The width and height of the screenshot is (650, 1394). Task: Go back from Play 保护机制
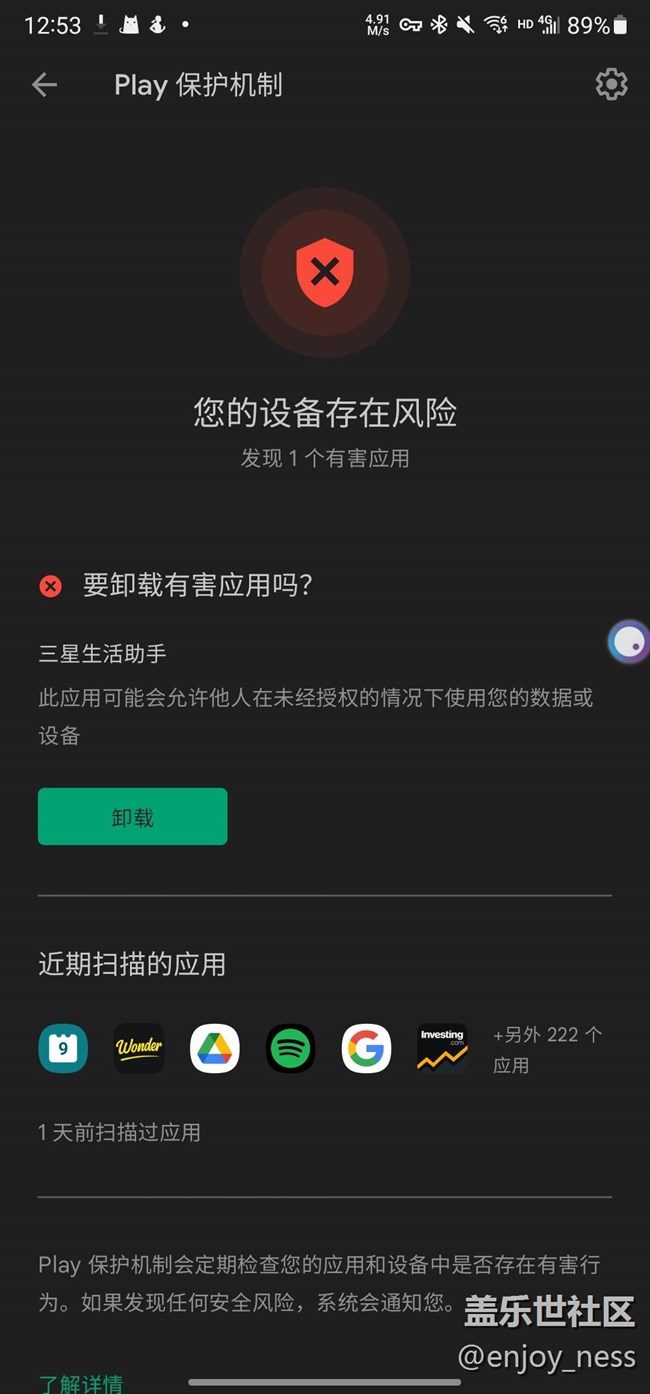(x=44, y=85)
